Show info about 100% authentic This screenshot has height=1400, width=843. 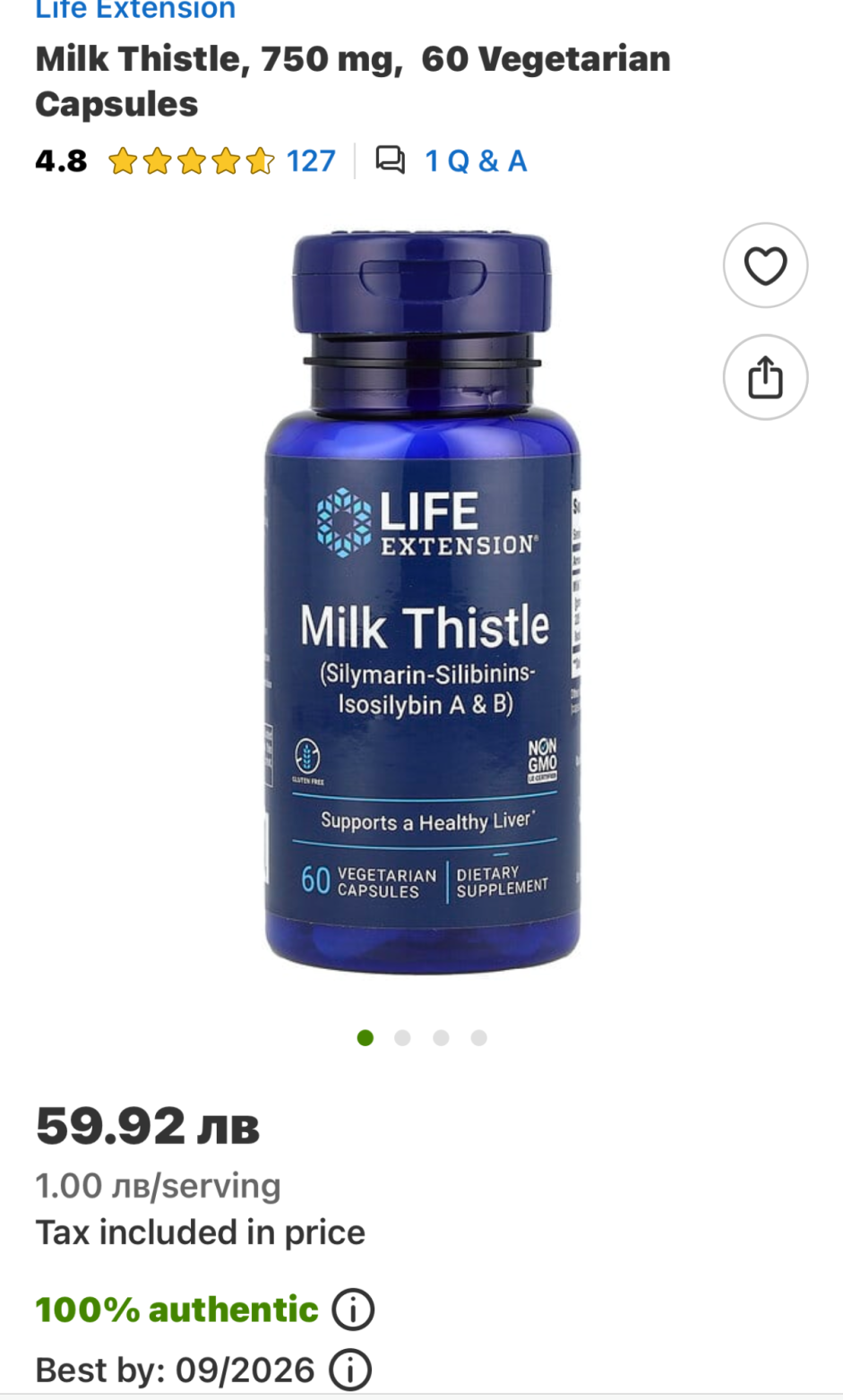[353, 1310]
